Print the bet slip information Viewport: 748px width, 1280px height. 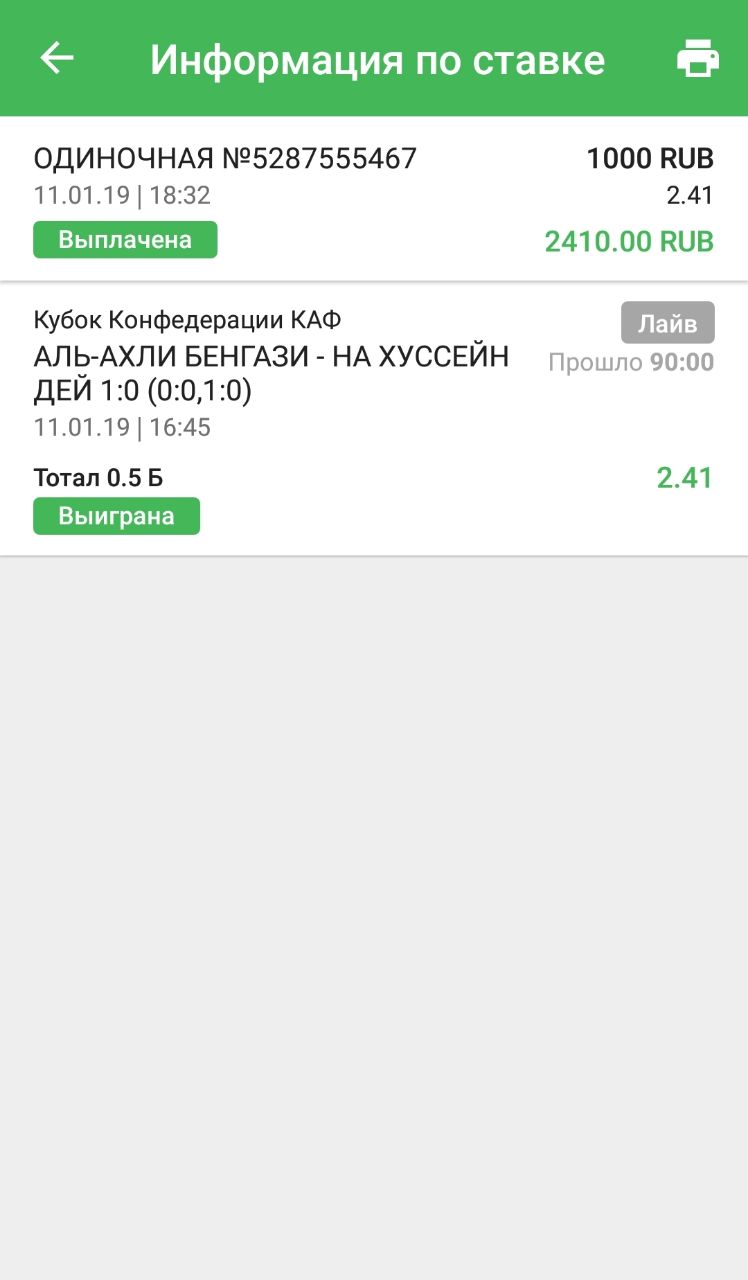(697, 59)
